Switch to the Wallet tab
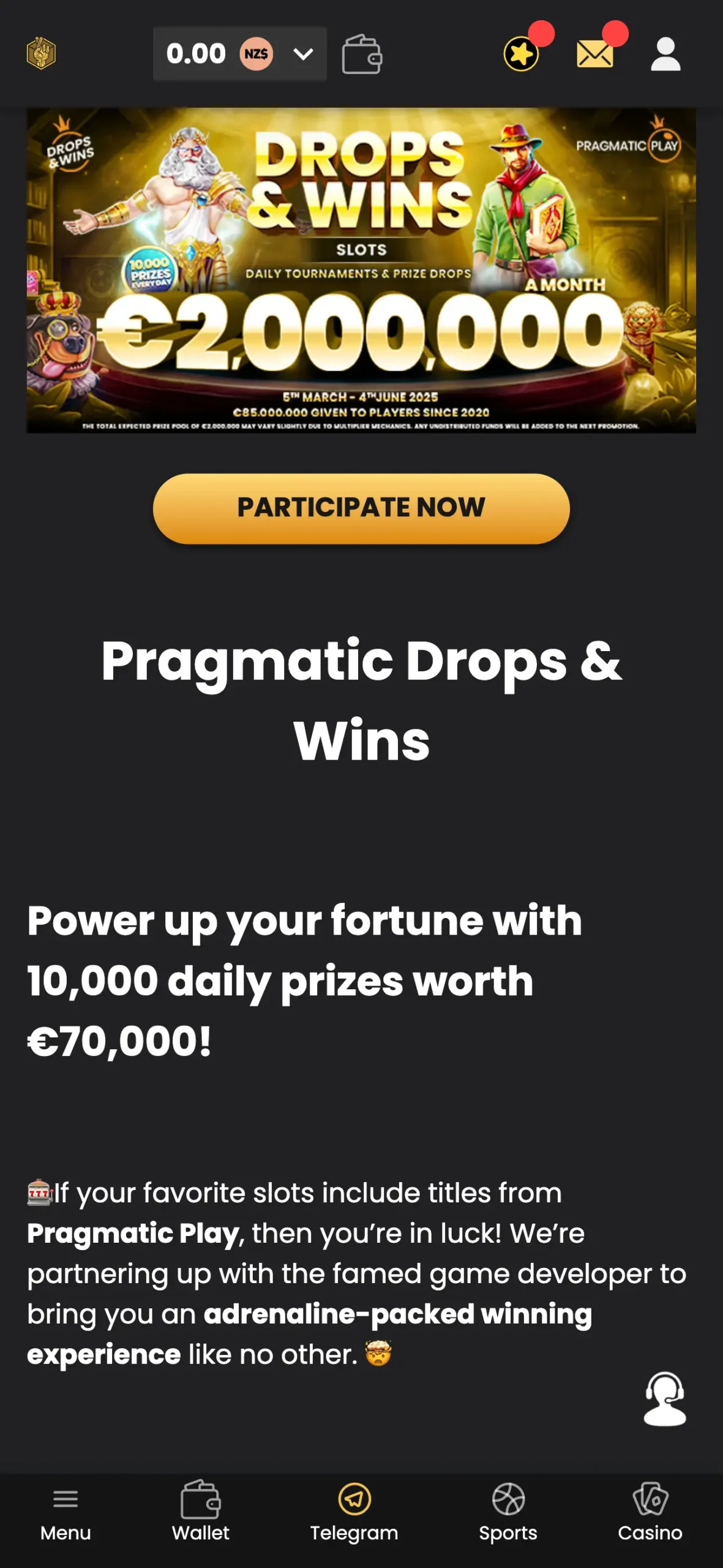Viewport: 723px width, 1568px height. coord(201,1511)
